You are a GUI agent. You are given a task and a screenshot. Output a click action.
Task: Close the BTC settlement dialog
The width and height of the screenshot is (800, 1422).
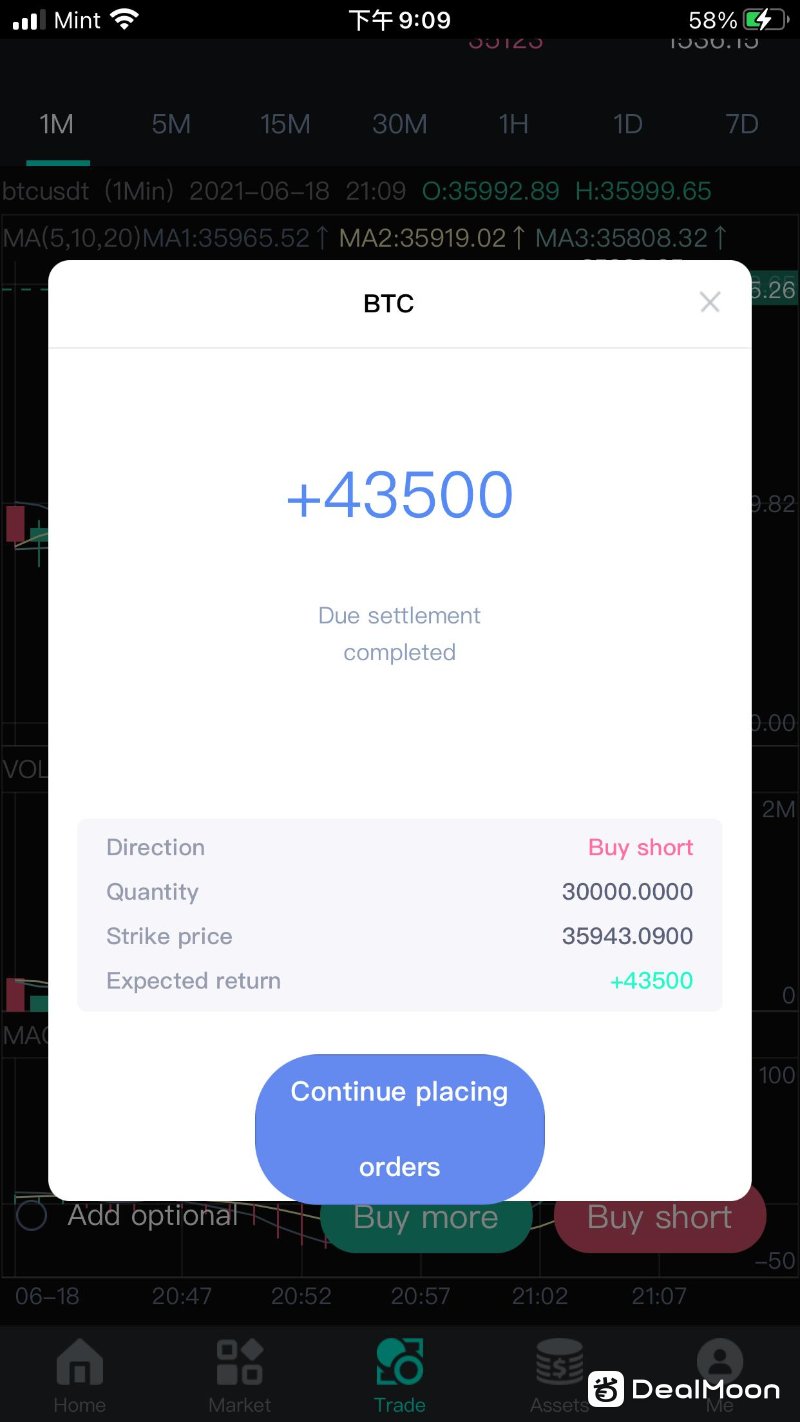710,302
